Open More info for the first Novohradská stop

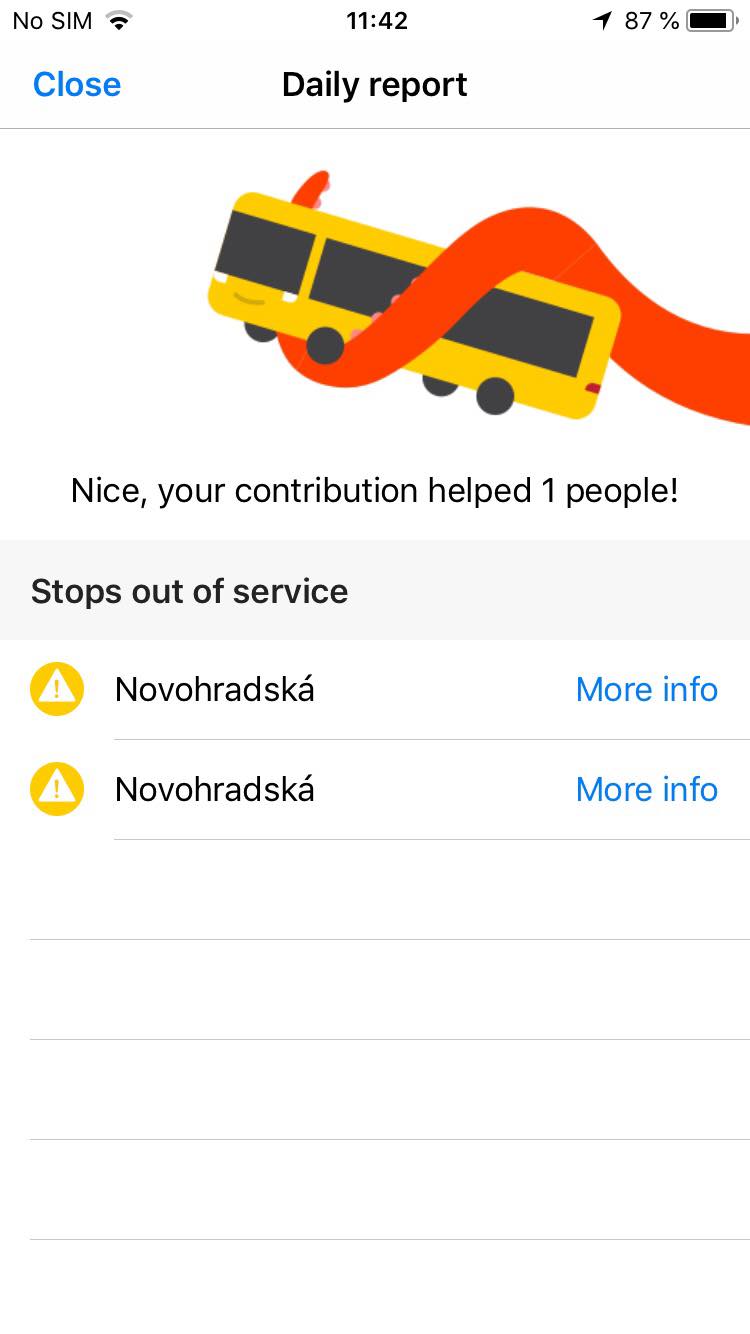click(x=647, y=690)
